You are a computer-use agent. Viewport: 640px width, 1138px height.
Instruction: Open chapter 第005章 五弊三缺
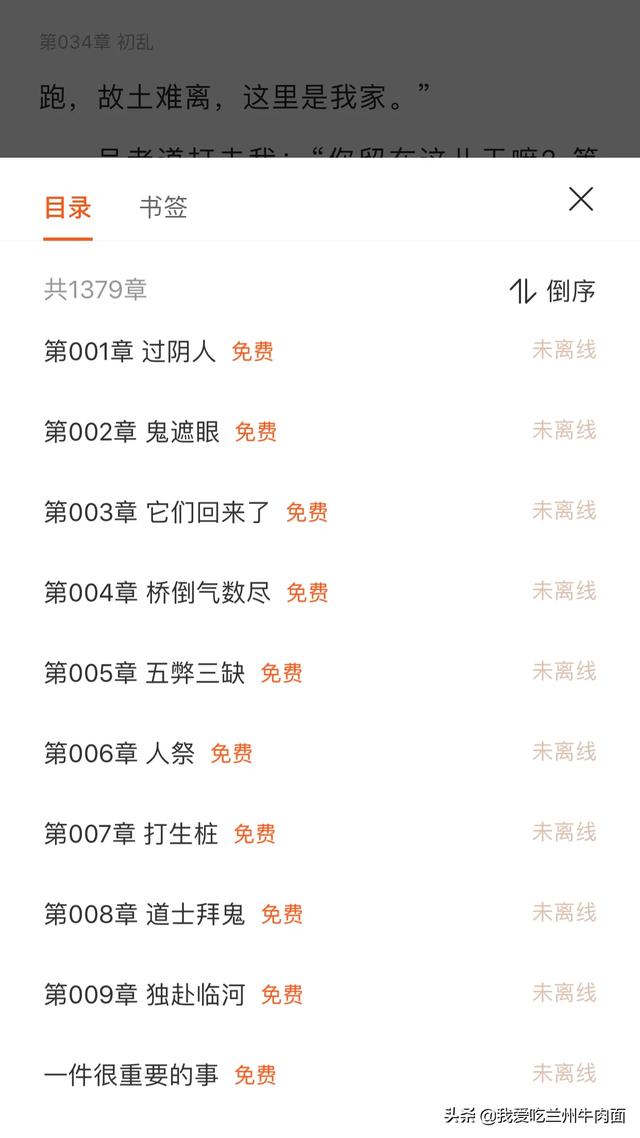pos(320,674)
